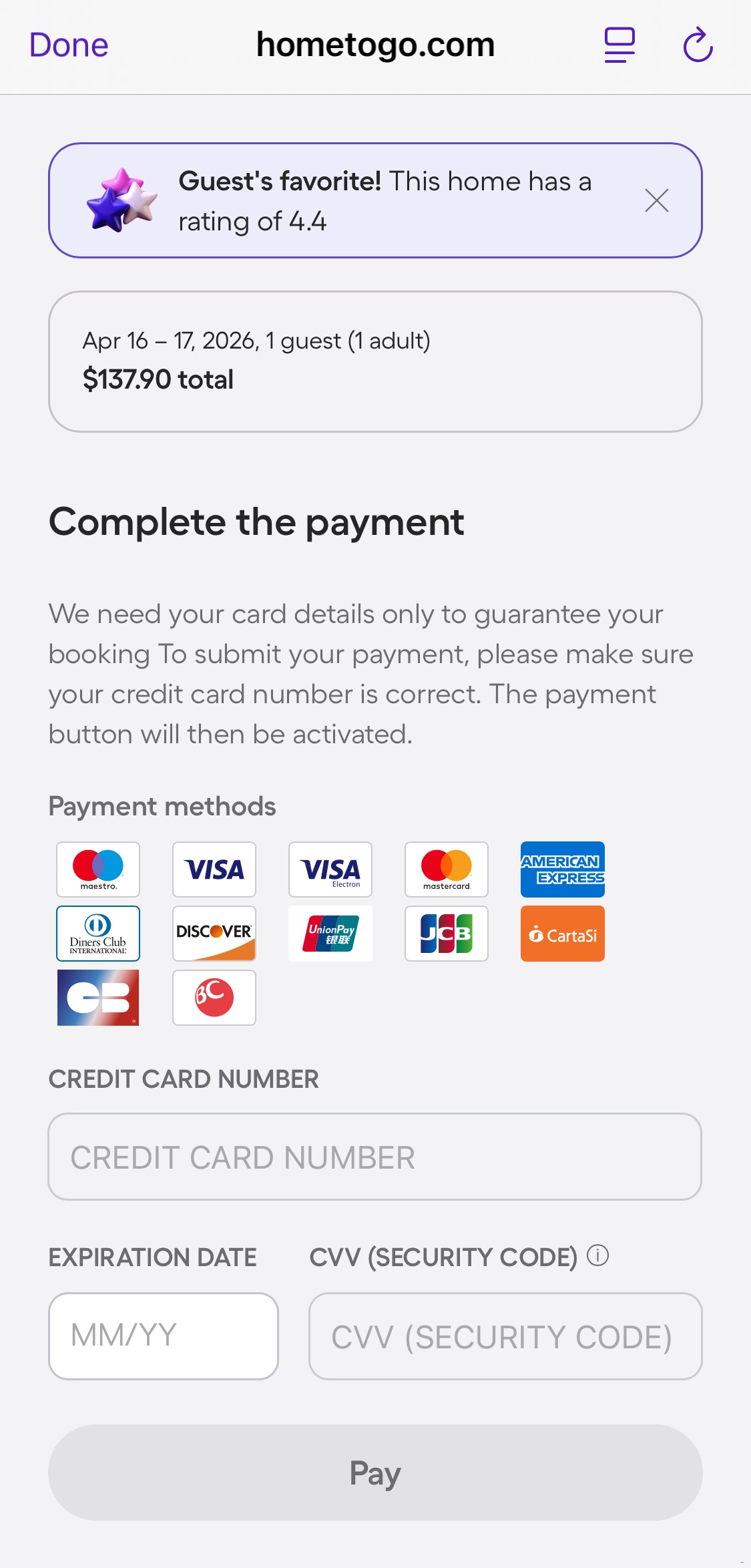Select the UnionPay payment icon
Viewport: 751px width, 1568px height.
click(330, 934)
